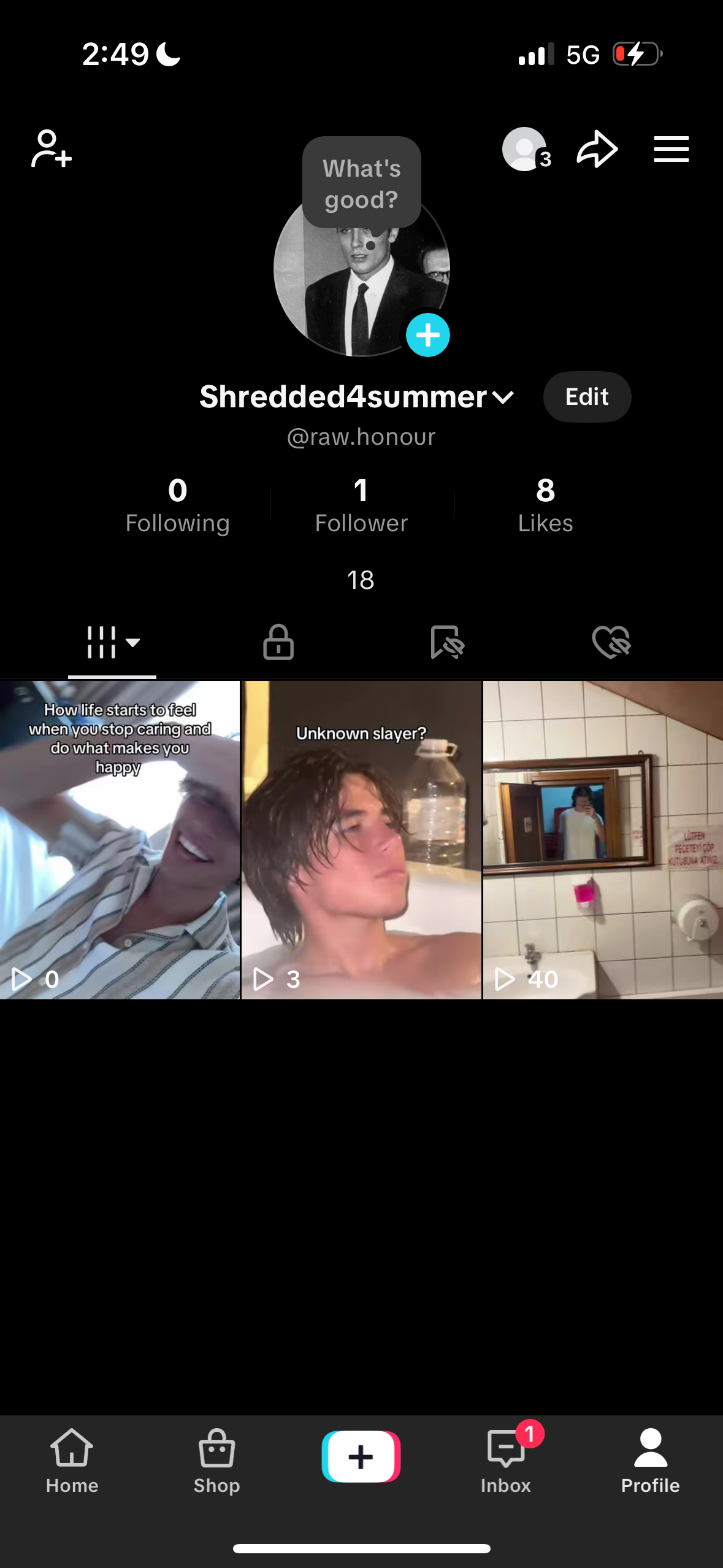Switch to the hidden liked videos tab
Screen dimensions: 723x1568
tap(611, 642)
